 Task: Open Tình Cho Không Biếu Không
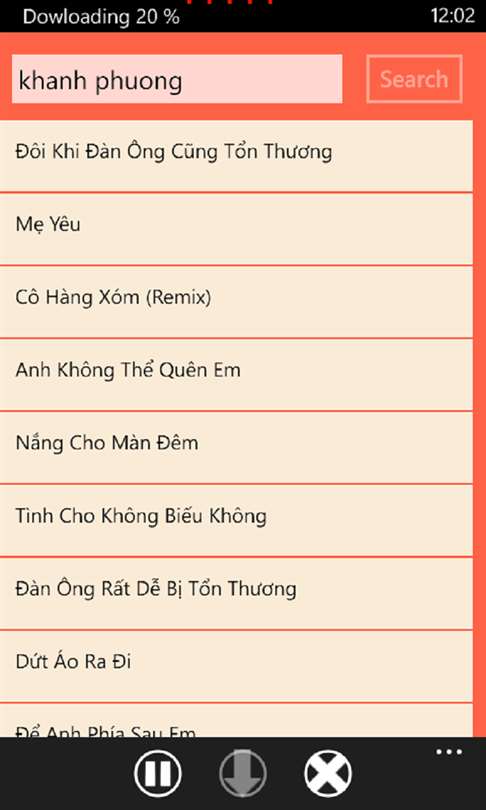236,520
